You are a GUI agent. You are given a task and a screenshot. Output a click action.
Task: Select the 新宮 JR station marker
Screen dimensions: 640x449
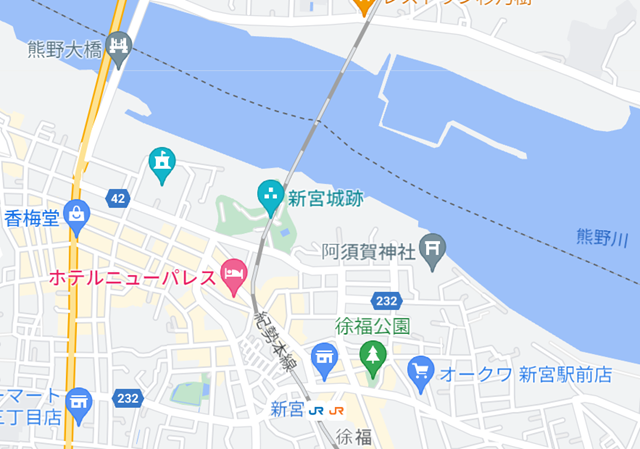pos(326,410)
